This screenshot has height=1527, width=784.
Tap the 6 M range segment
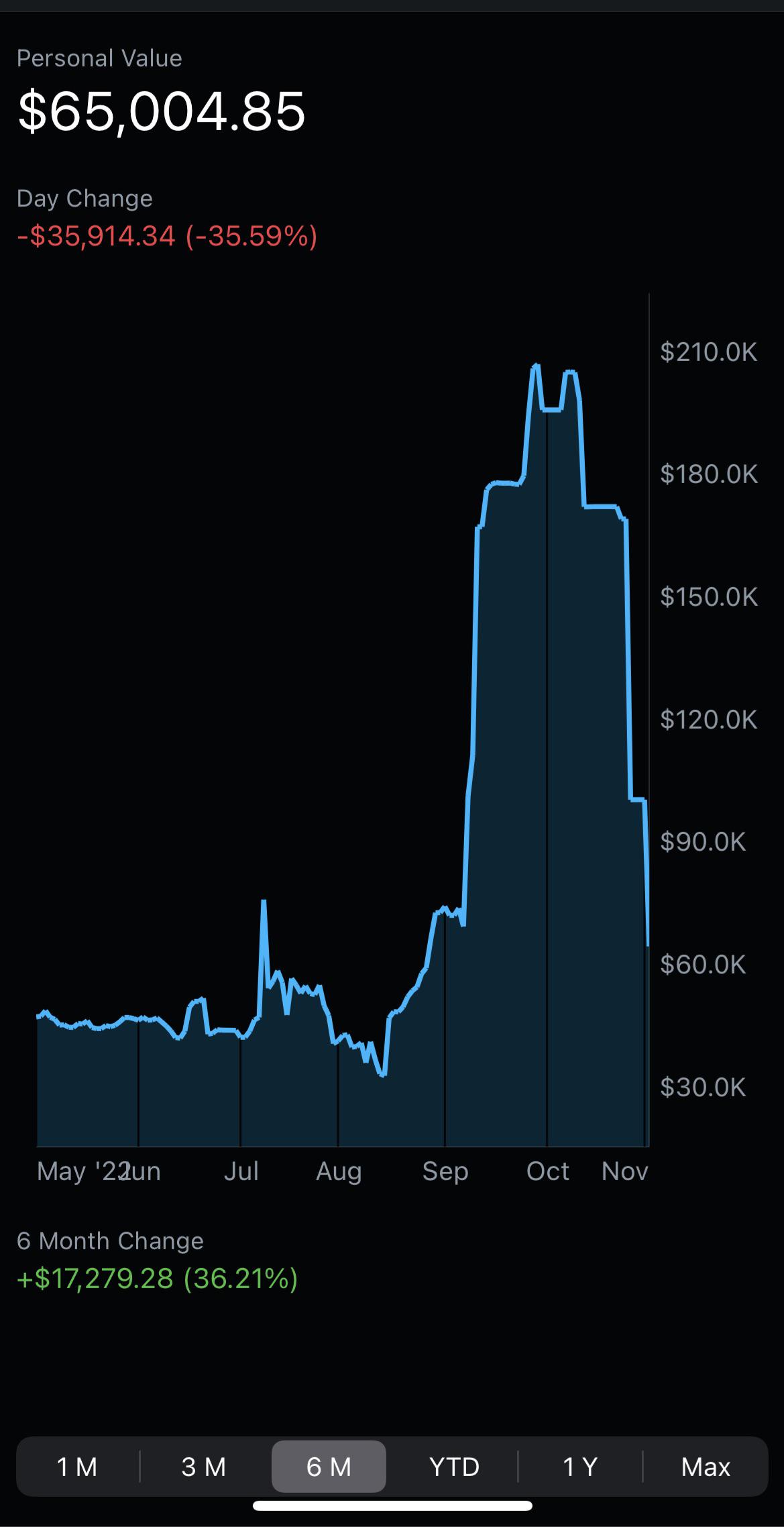pos(329,1467)
